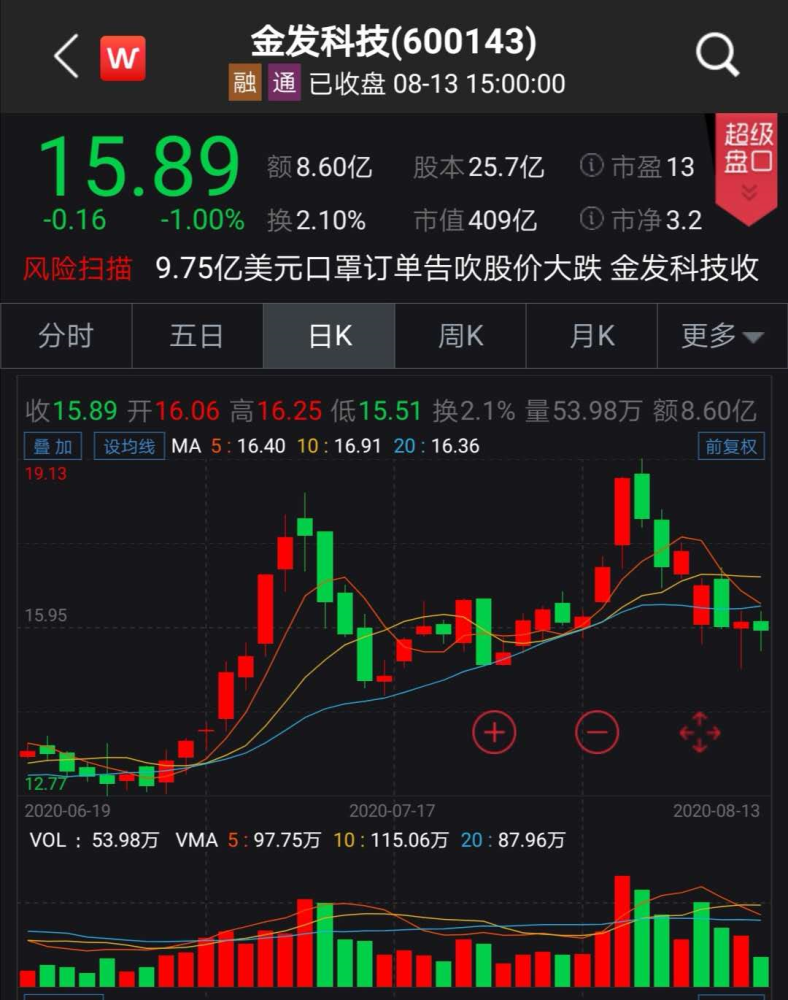The image size is (788, 1000).
Task: Switch to the 五日 chart tab
Action: (x=197, y=336)
